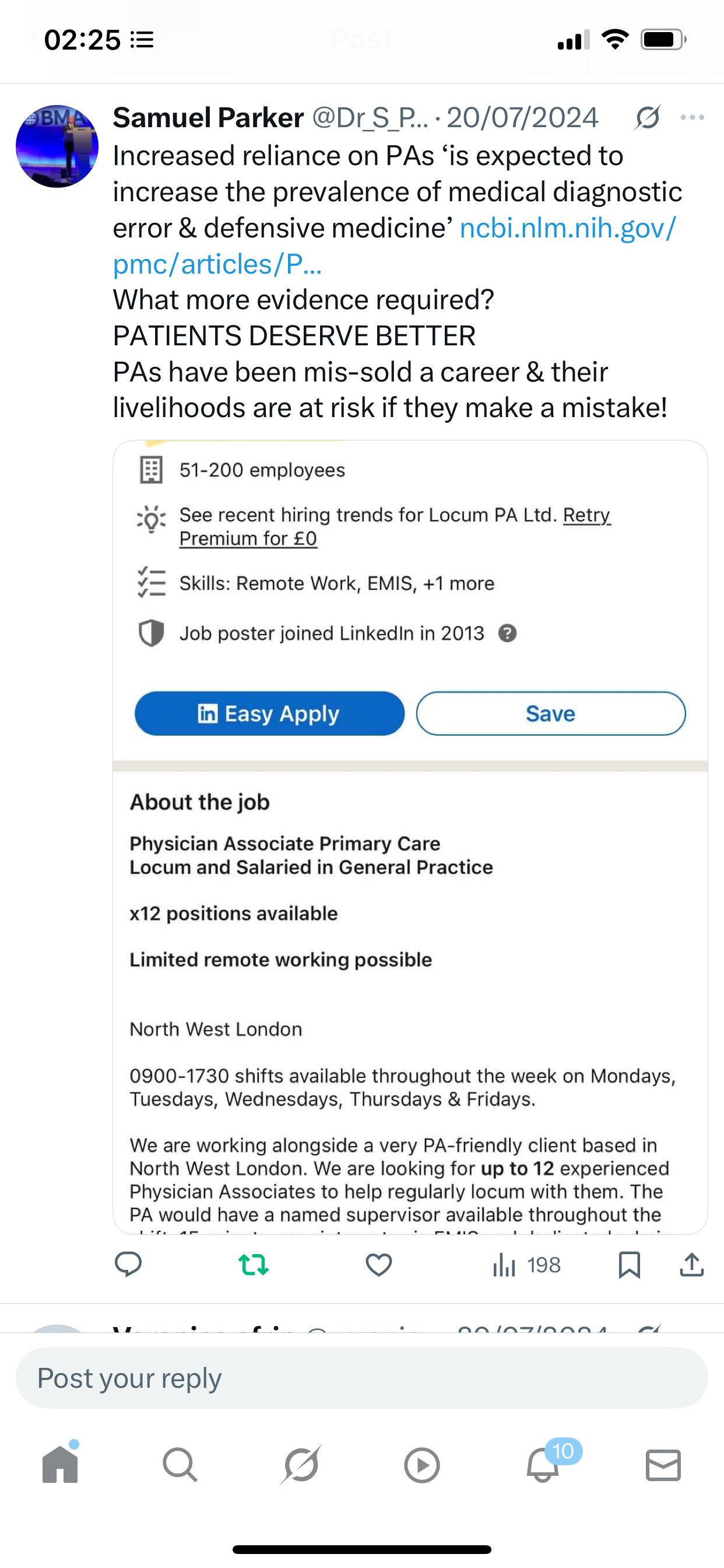Switch to the video play tab

click(421, 1465)
